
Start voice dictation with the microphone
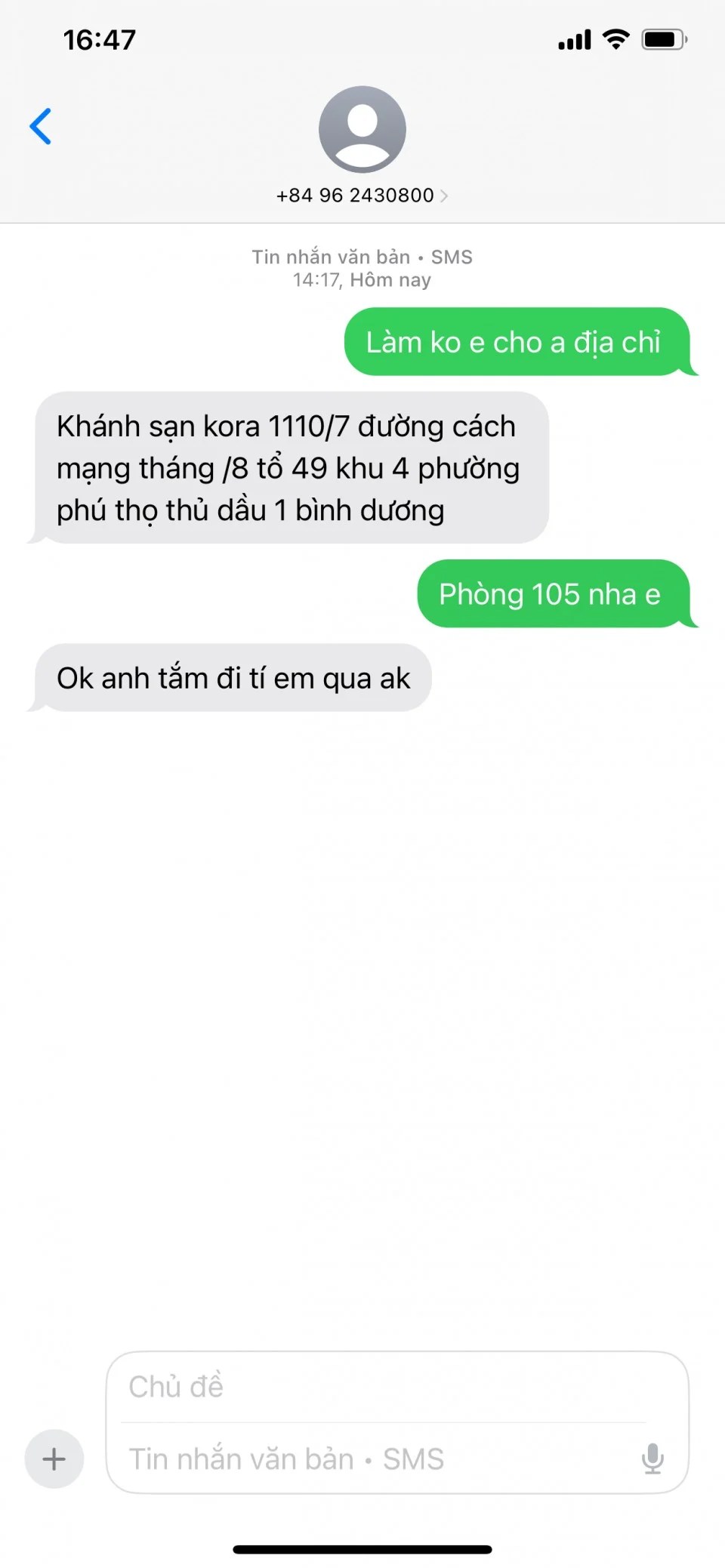(652, 1459)
